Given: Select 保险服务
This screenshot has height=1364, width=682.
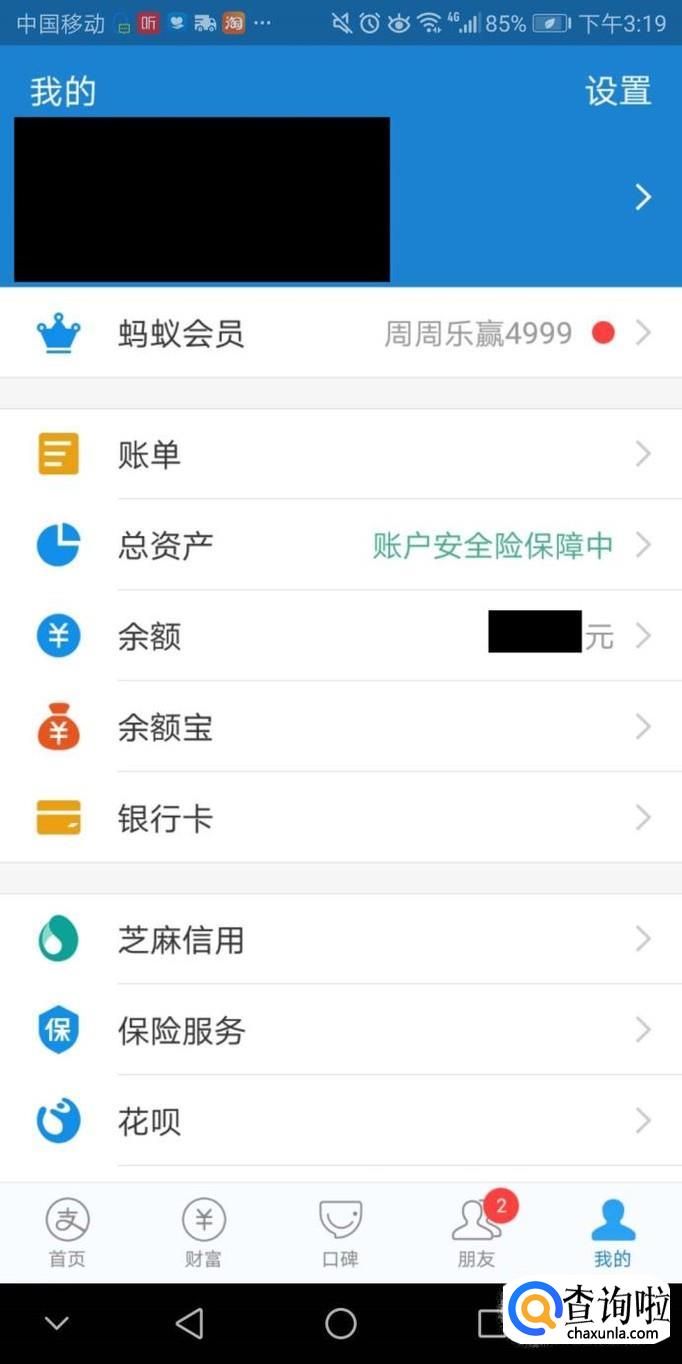Looking at the screenshot, I should 340,1030.
